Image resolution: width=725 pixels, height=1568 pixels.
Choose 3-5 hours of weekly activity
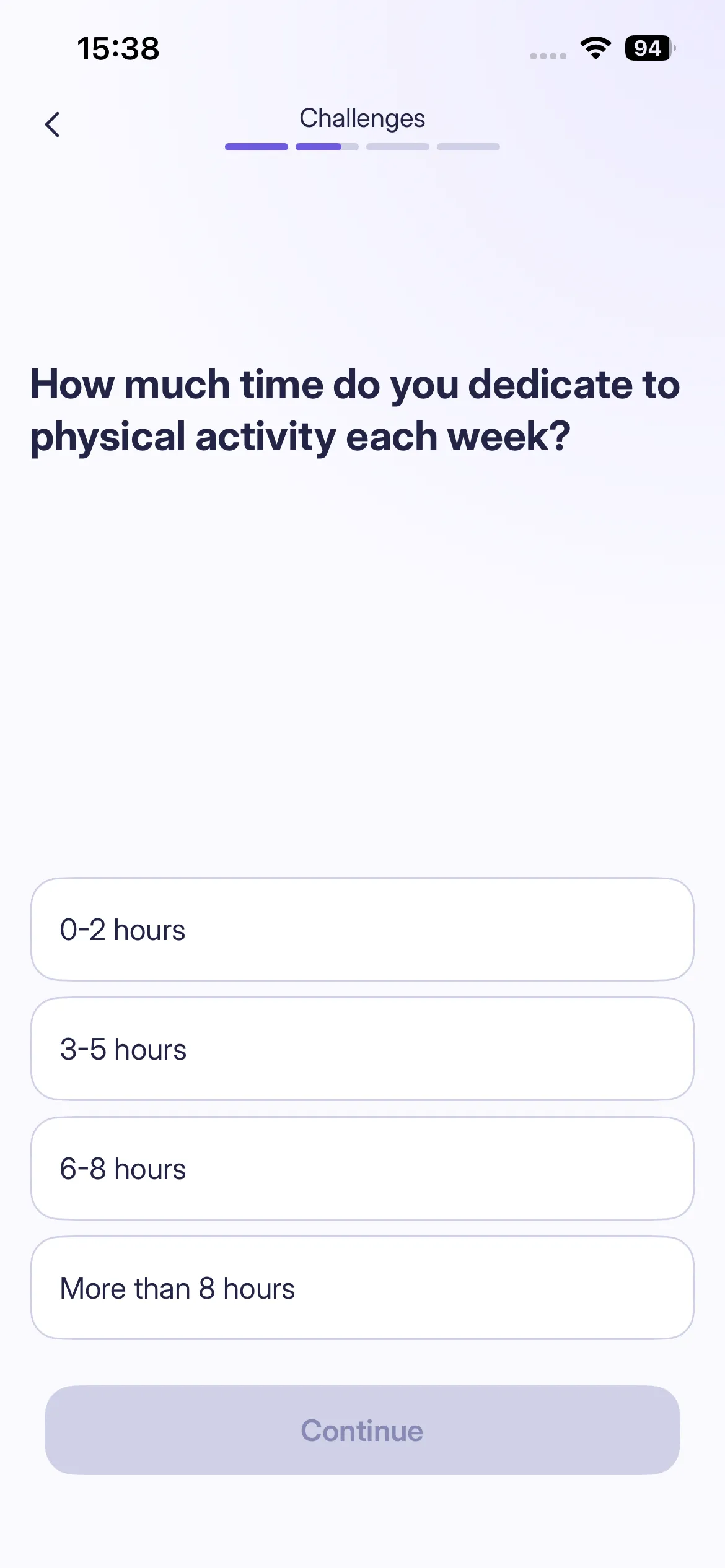click(362, 1048)
